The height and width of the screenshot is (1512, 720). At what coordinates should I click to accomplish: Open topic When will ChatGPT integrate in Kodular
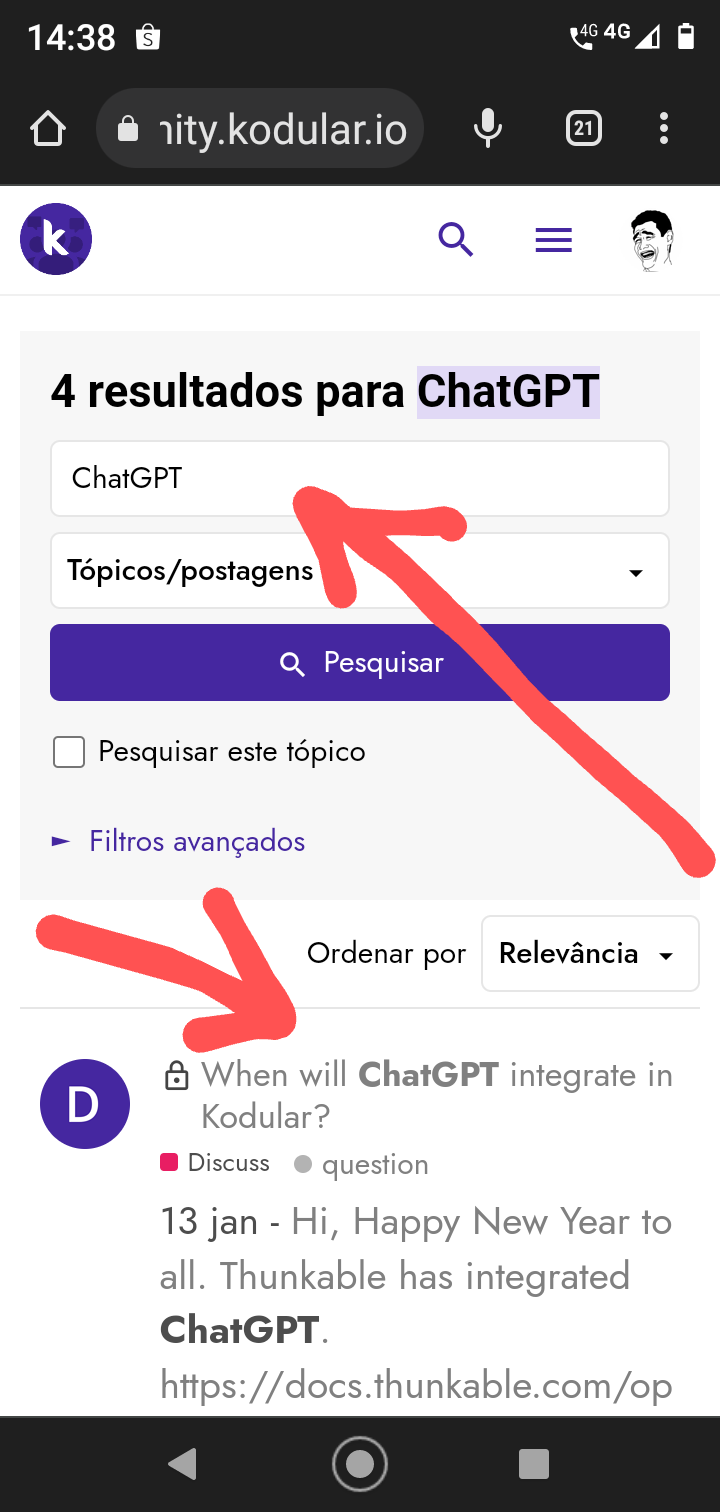tap(437, 1095)
